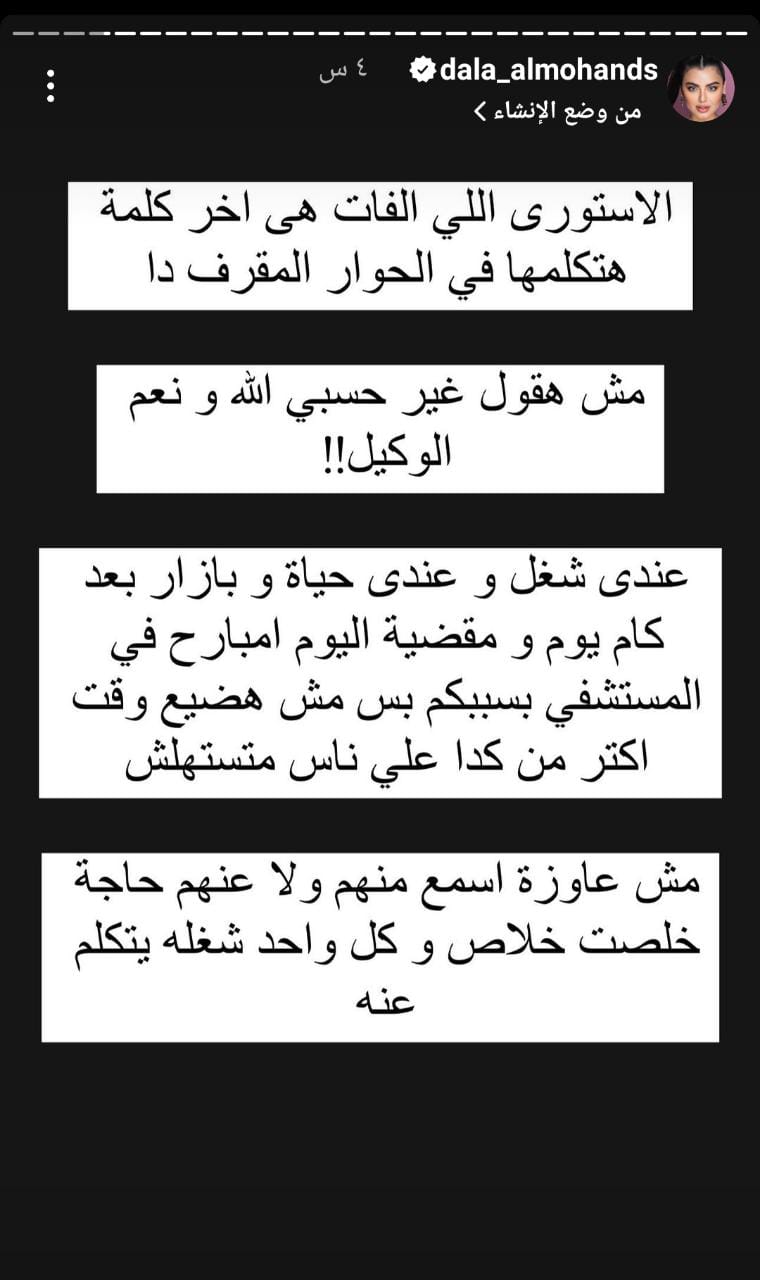Tap the dala_almohands username
This screenshot has width=760, height=1280.
pos(546,70)
